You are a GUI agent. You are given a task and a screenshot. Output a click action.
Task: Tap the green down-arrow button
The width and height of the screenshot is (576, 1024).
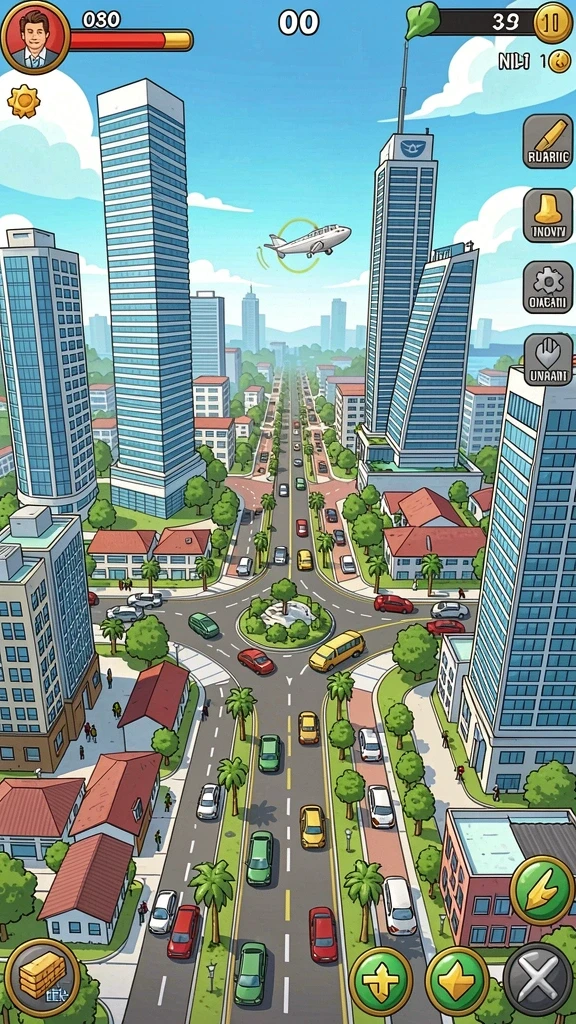point(457,980)
